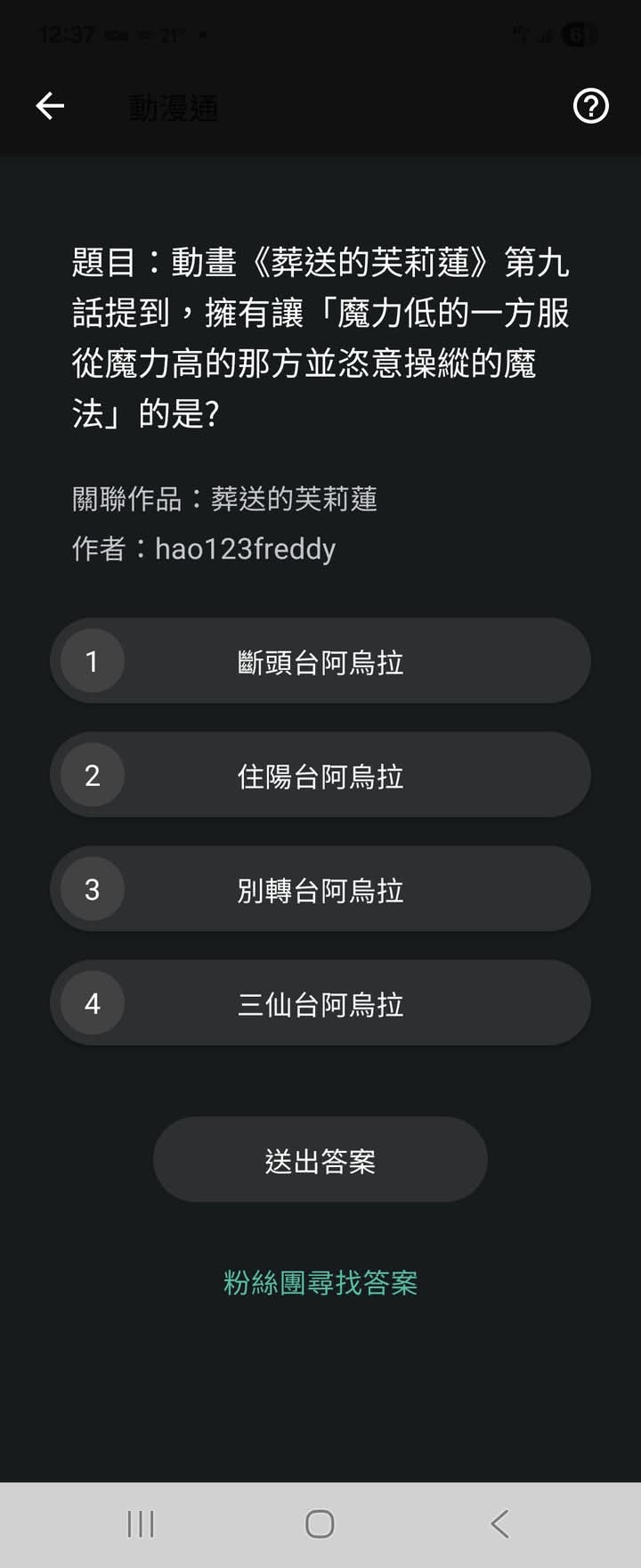Select answer 1 斷頭台阿烏拉

coord(320,661)
